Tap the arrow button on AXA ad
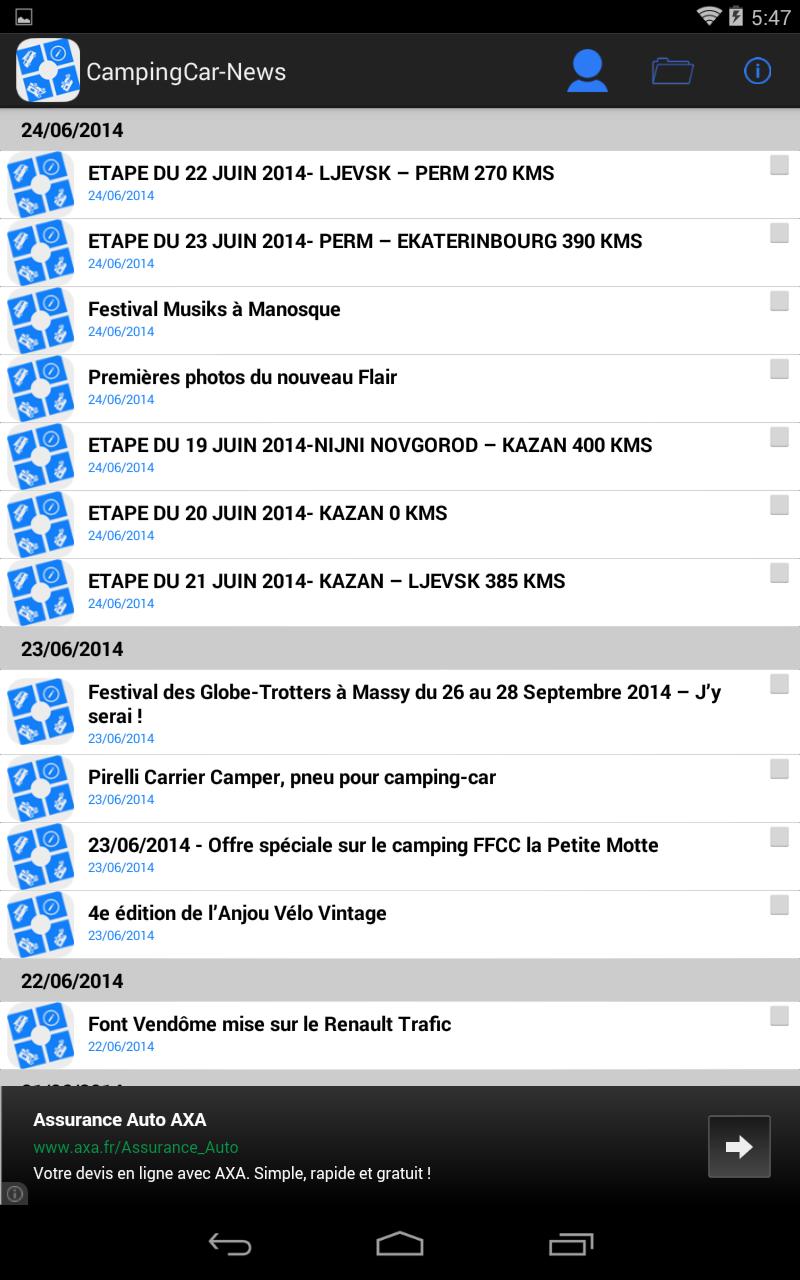The image size is (800, 1280). coord(739,1146)
